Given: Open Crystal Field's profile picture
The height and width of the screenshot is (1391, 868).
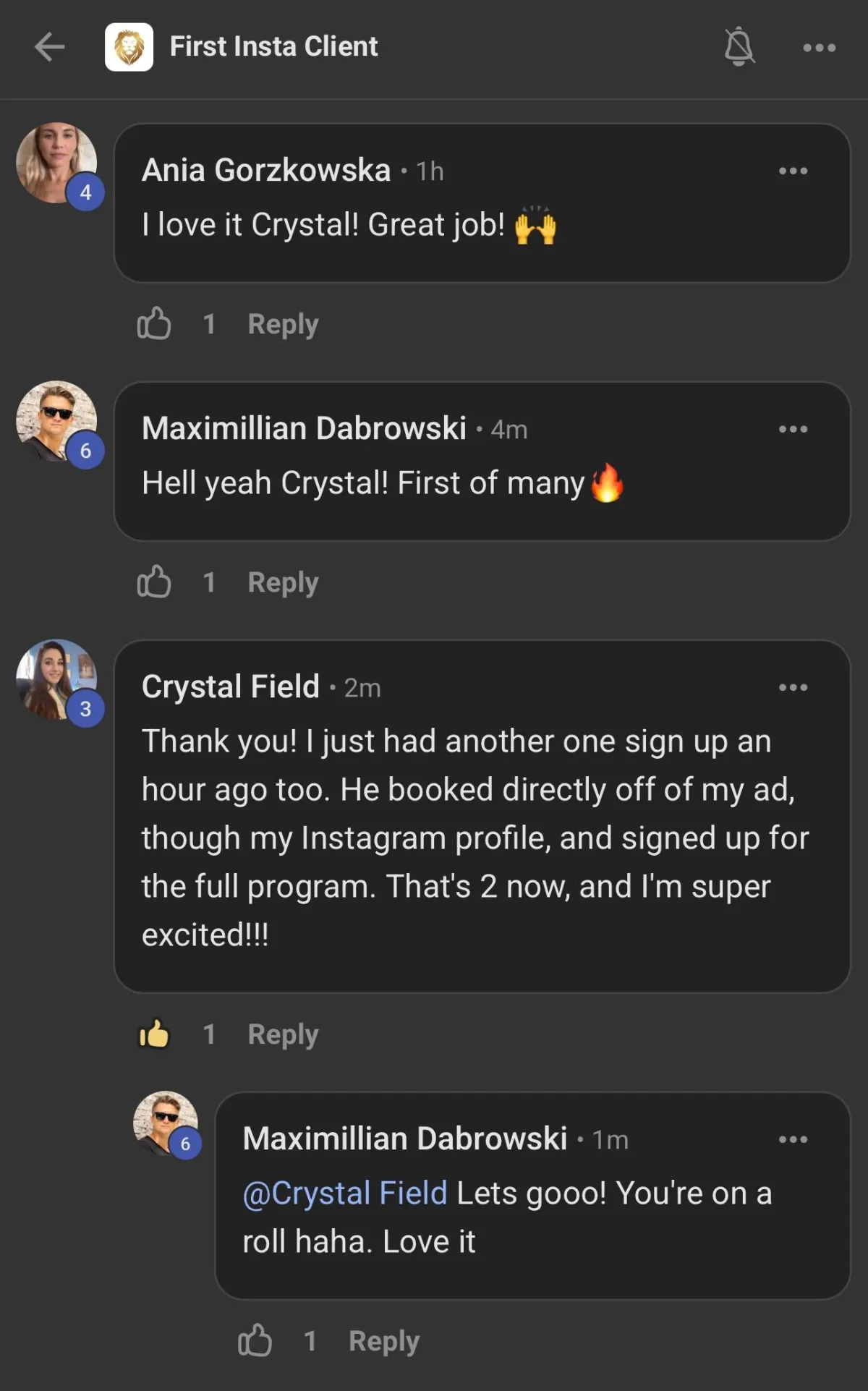Looking at the screenshot, I should [56, 679].
